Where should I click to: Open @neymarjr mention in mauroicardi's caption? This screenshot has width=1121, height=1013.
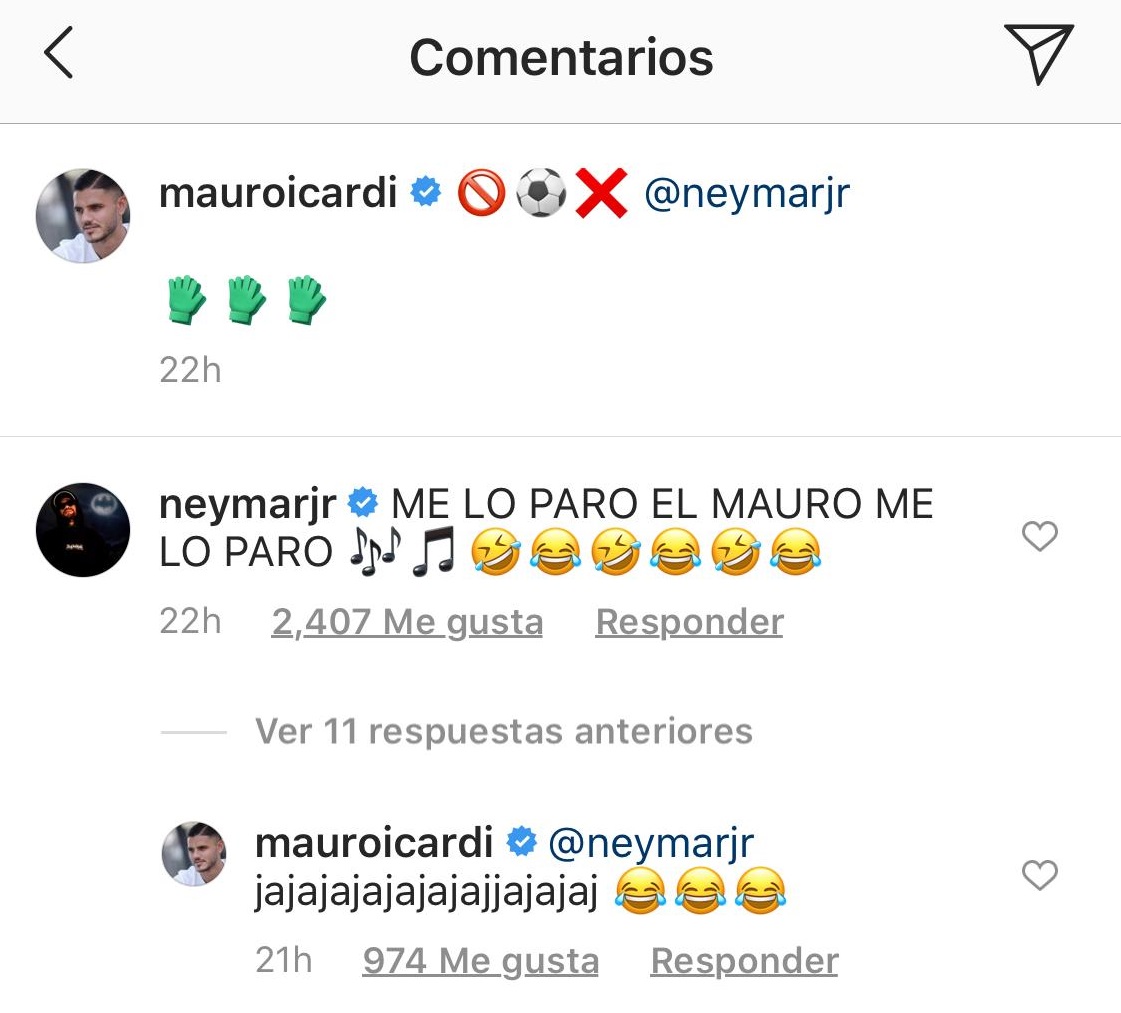[746, 192]
